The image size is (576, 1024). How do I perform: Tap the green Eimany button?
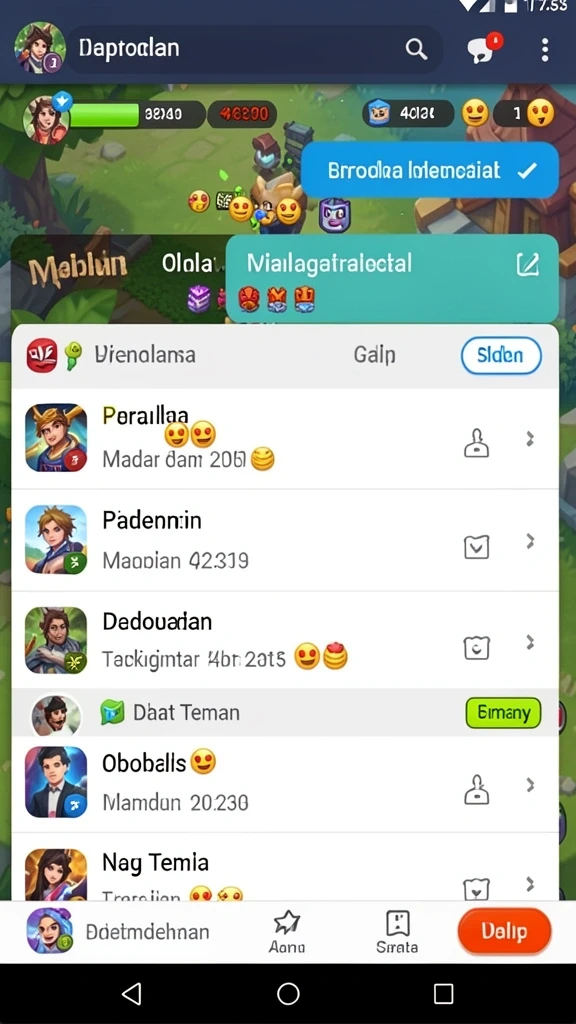[504, 712]
